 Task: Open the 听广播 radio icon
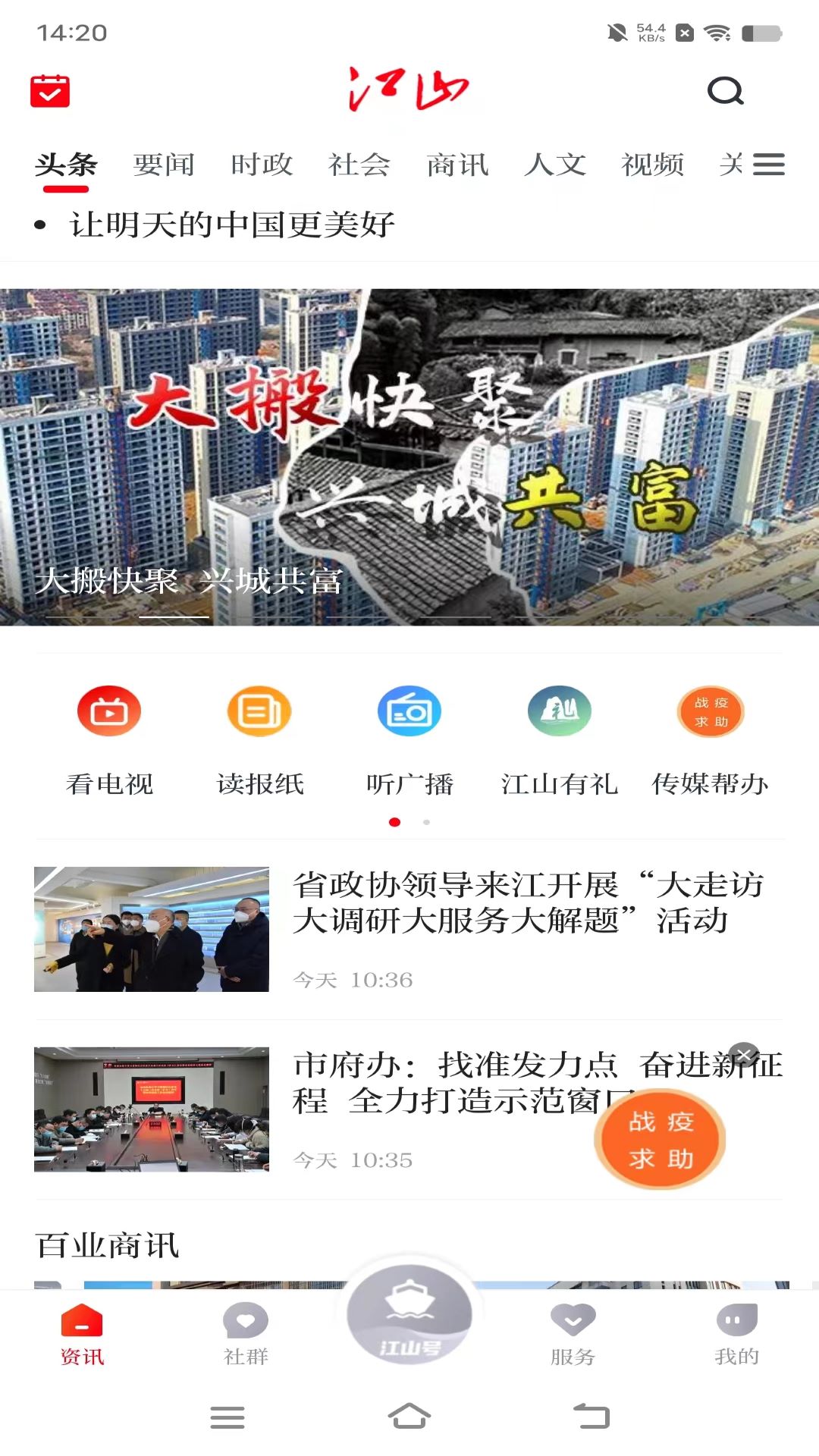coord(409,711)
